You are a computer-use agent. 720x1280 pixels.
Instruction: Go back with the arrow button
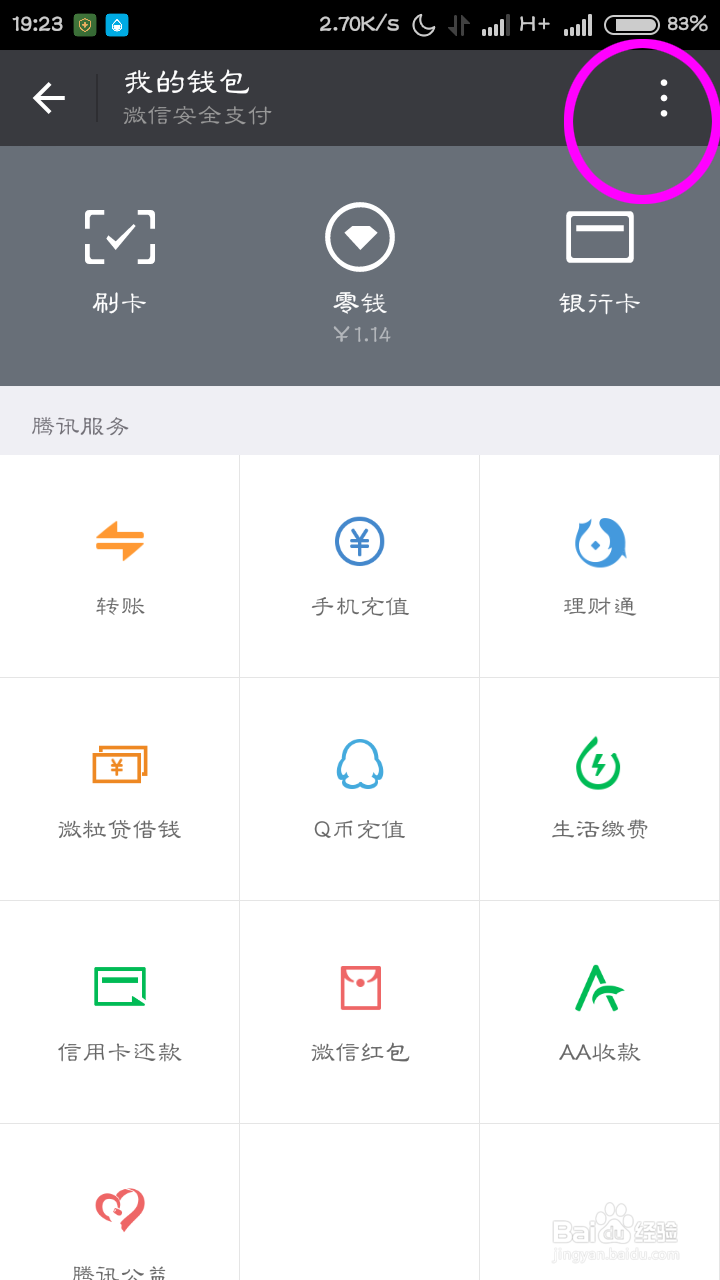(49, 98)
